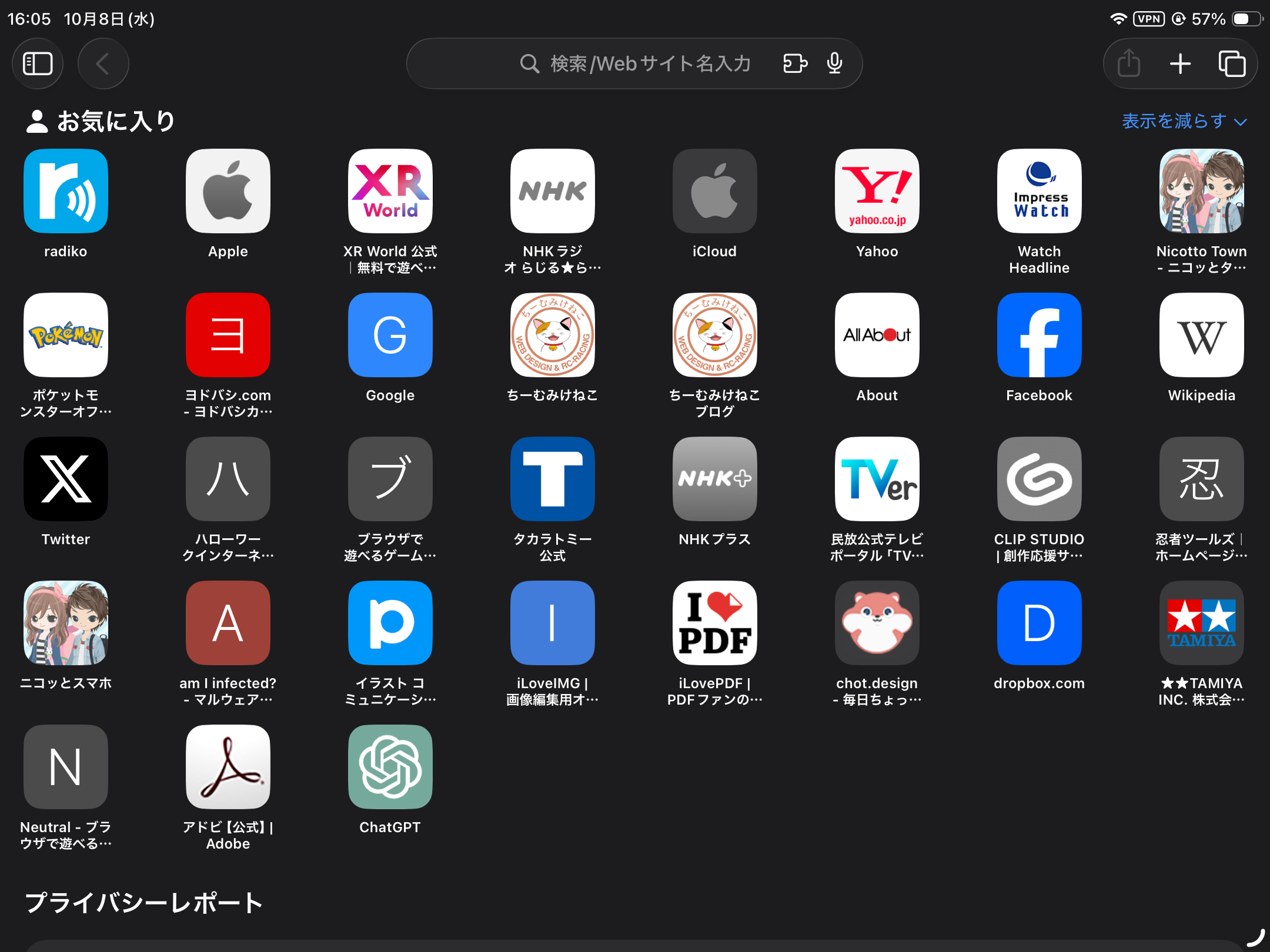This screenshot has width=1270, height=952.
Task: Open the Facebook favorite
Action: (1039, 335)
